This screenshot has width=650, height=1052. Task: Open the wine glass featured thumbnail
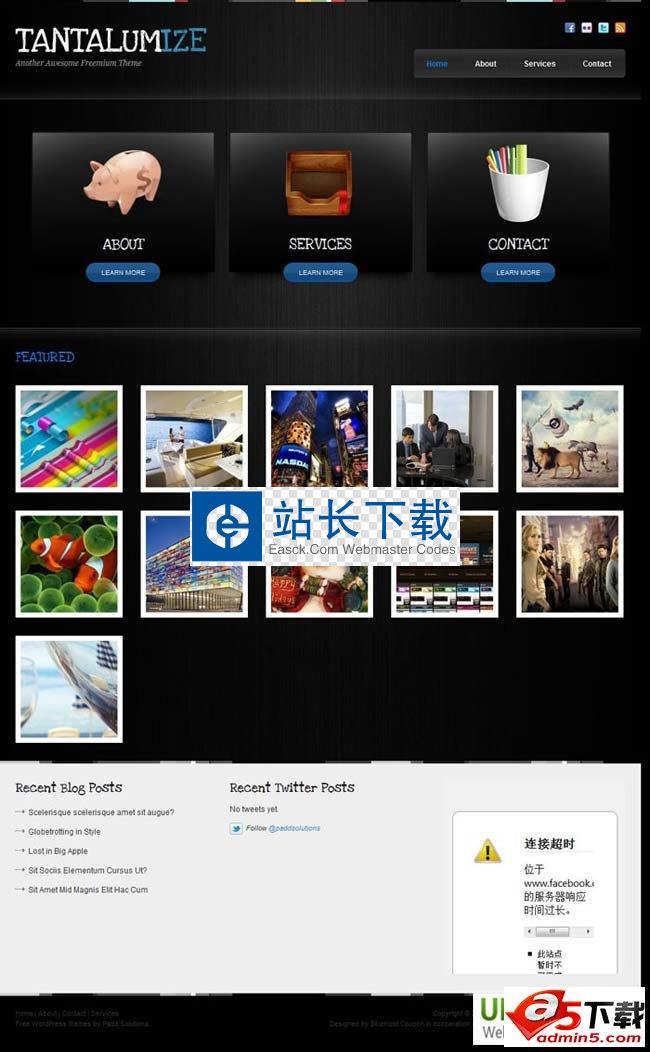click(69, 689)
